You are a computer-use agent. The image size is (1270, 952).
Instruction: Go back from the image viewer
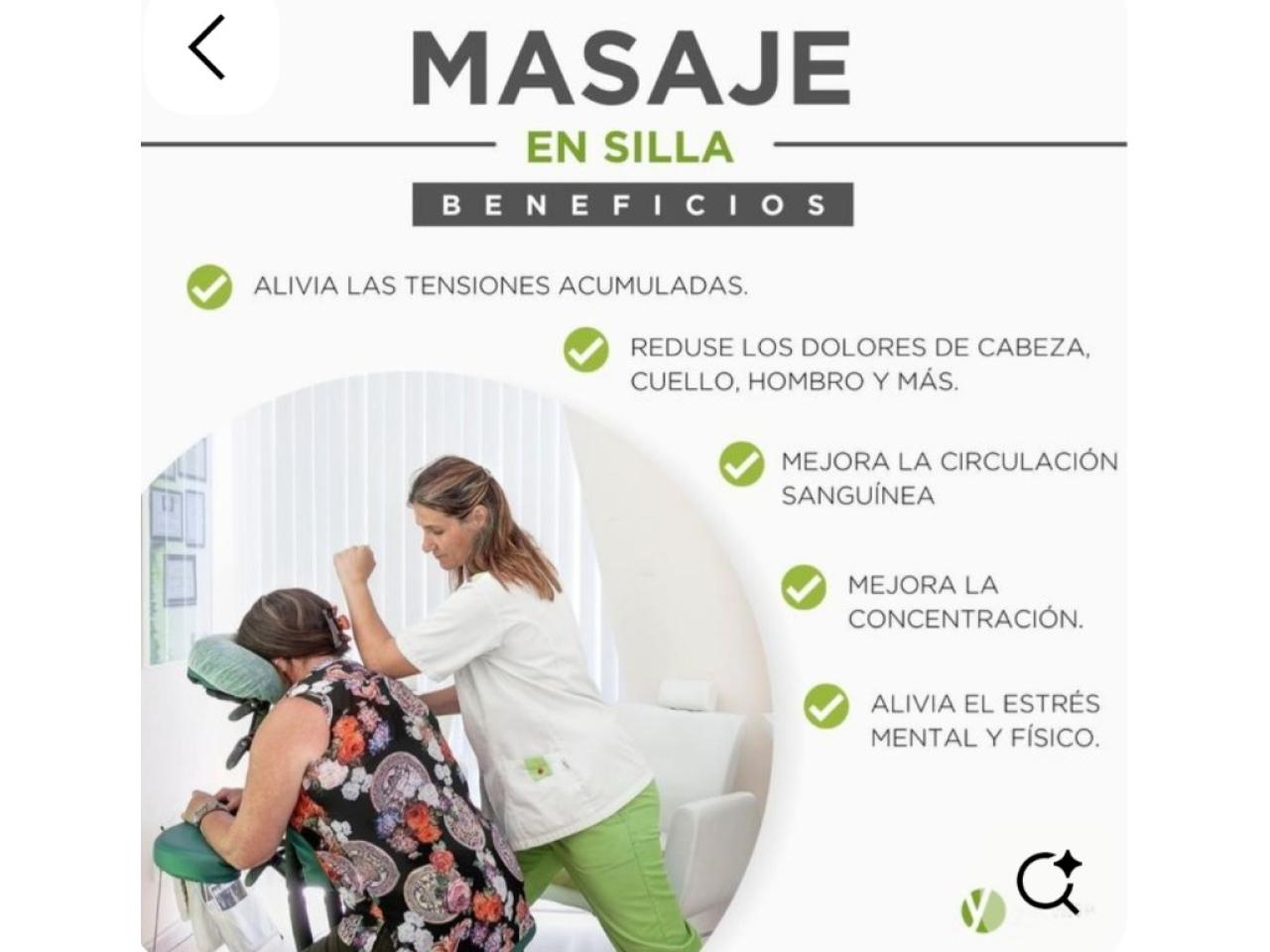pos(208,48)
